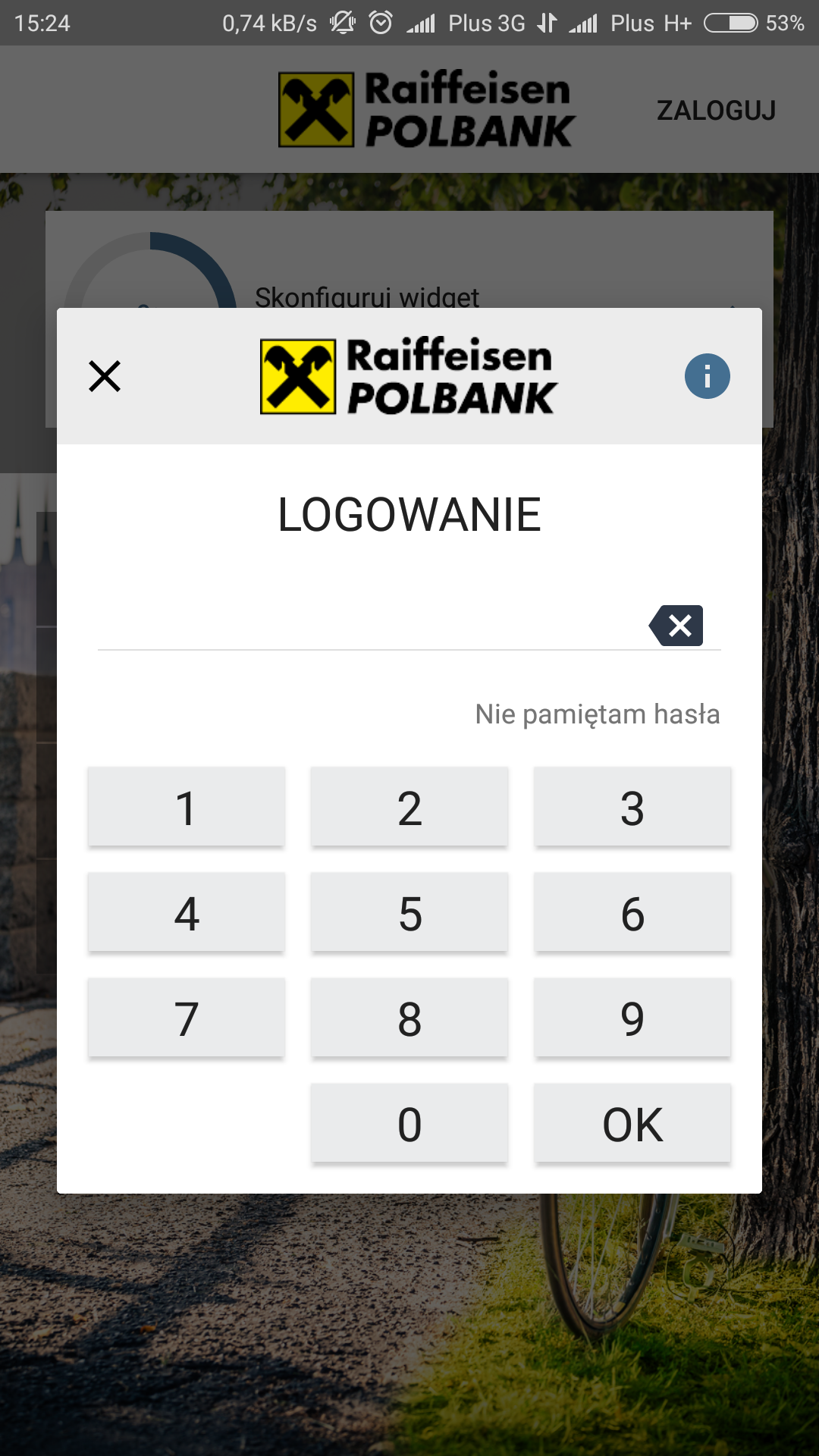
Task: Open the info icon in the dialog
Action: click(707, 376)
